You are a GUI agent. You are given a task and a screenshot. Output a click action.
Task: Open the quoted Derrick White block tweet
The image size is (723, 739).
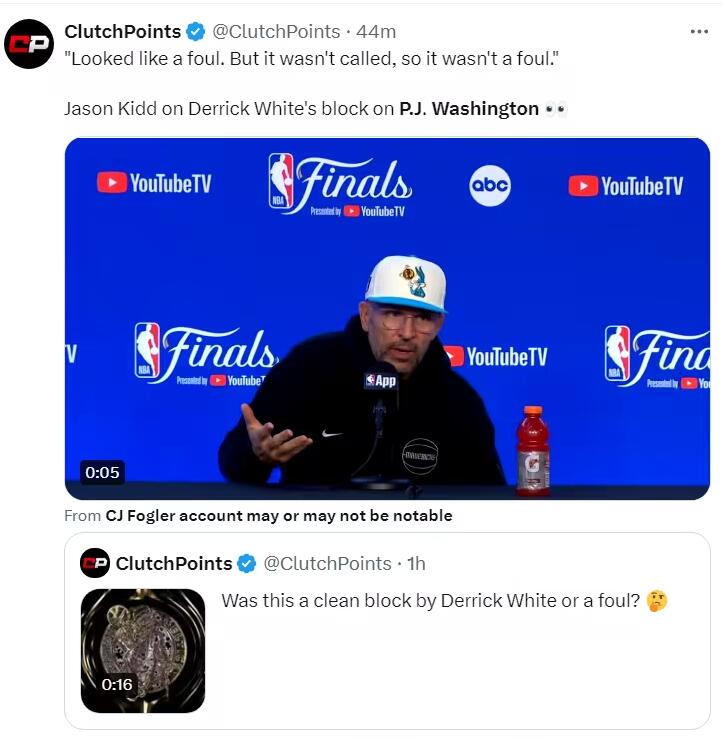[444, 601]
